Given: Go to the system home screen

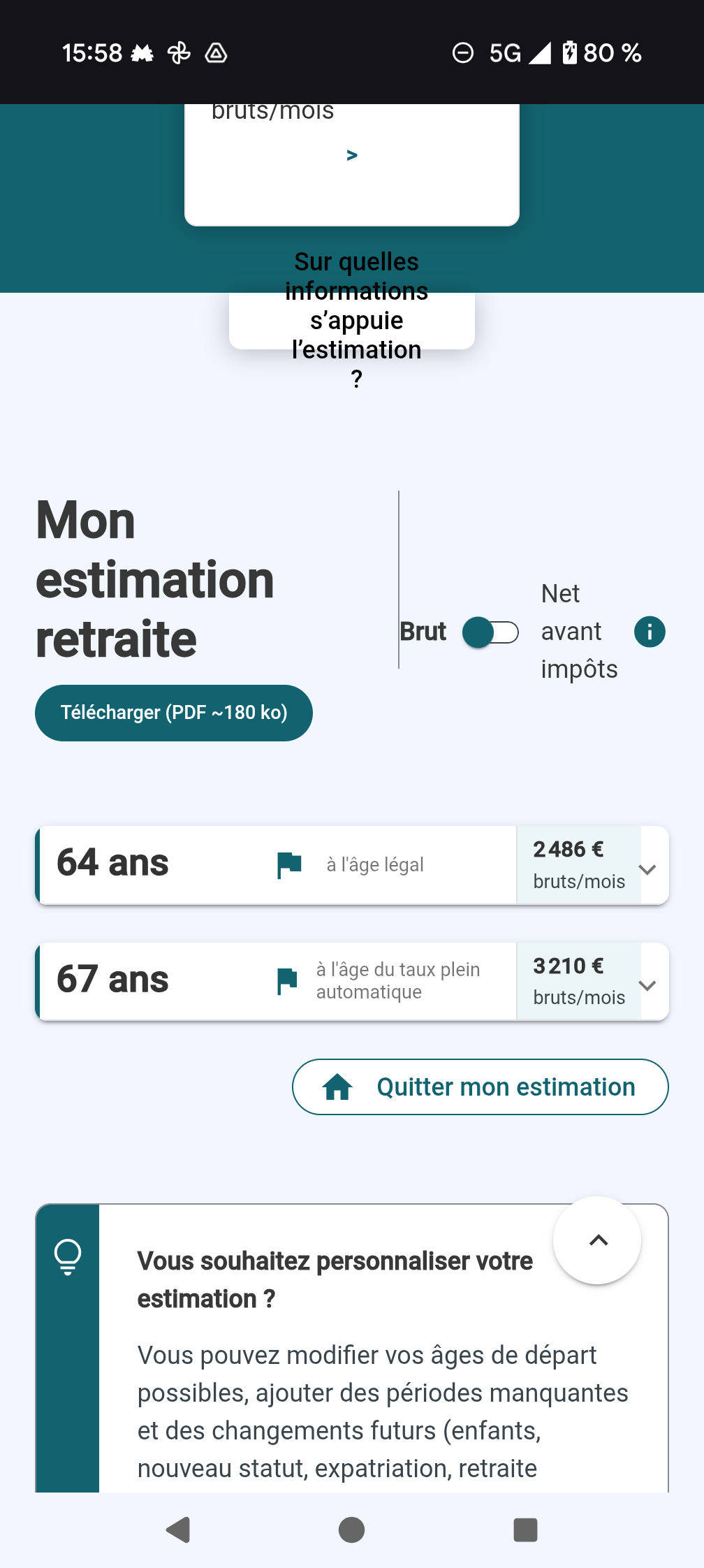Looking at the screenshot, I should click(351, 1530).
